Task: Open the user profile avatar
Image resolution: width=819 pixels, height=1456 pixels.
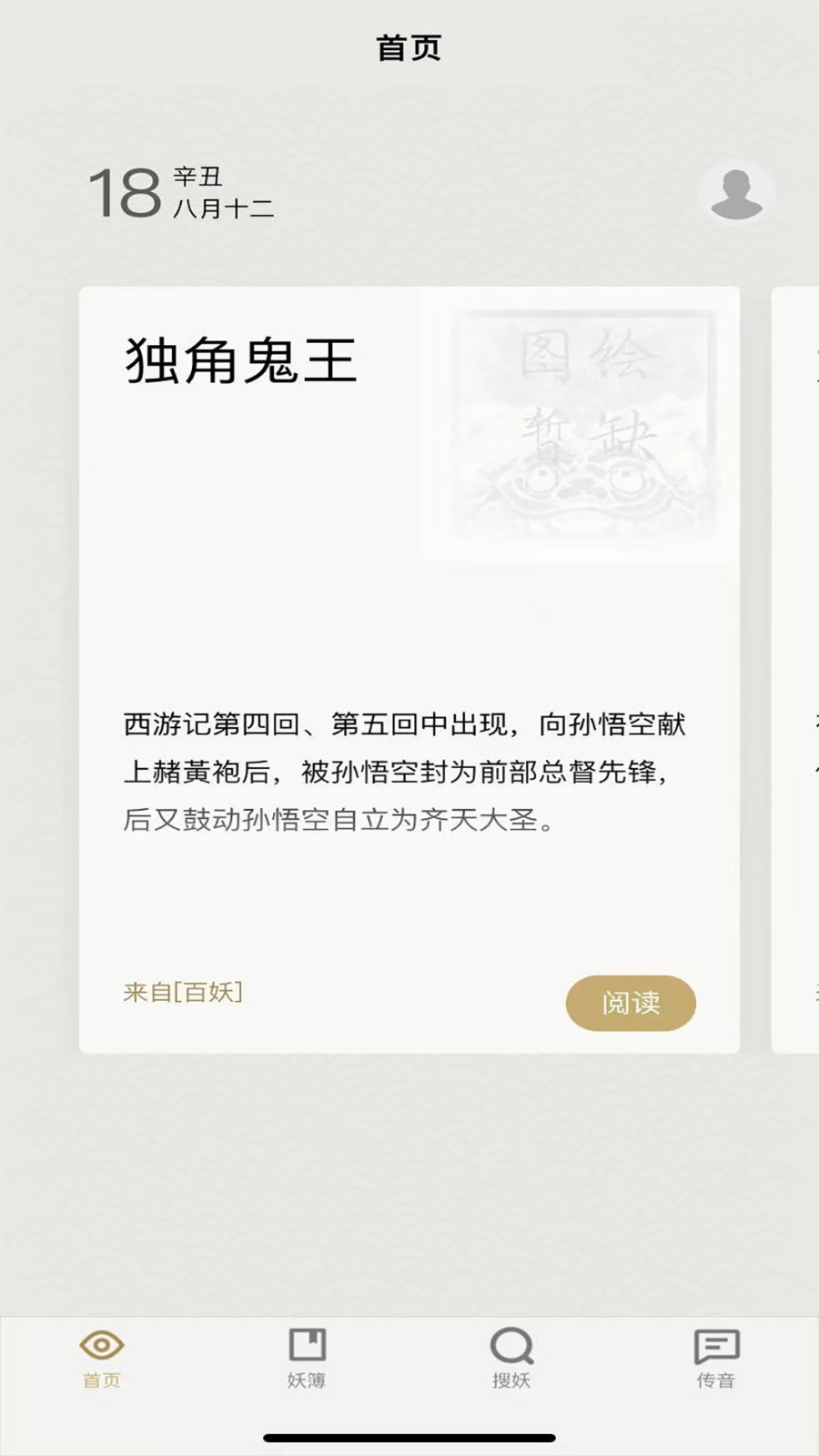Action: (736, 193)
